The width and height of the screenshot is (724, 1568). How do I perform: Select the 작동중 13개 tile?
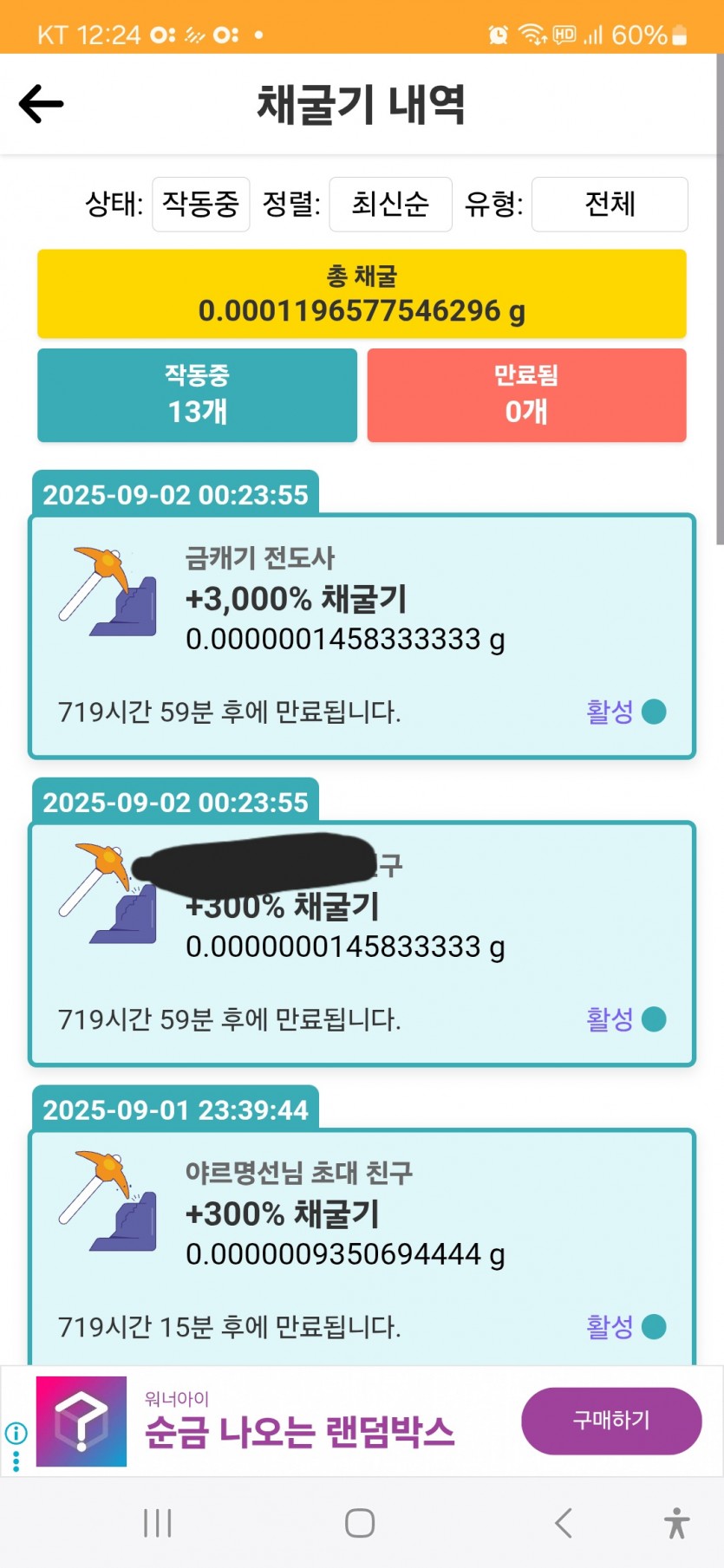[198, 395]
